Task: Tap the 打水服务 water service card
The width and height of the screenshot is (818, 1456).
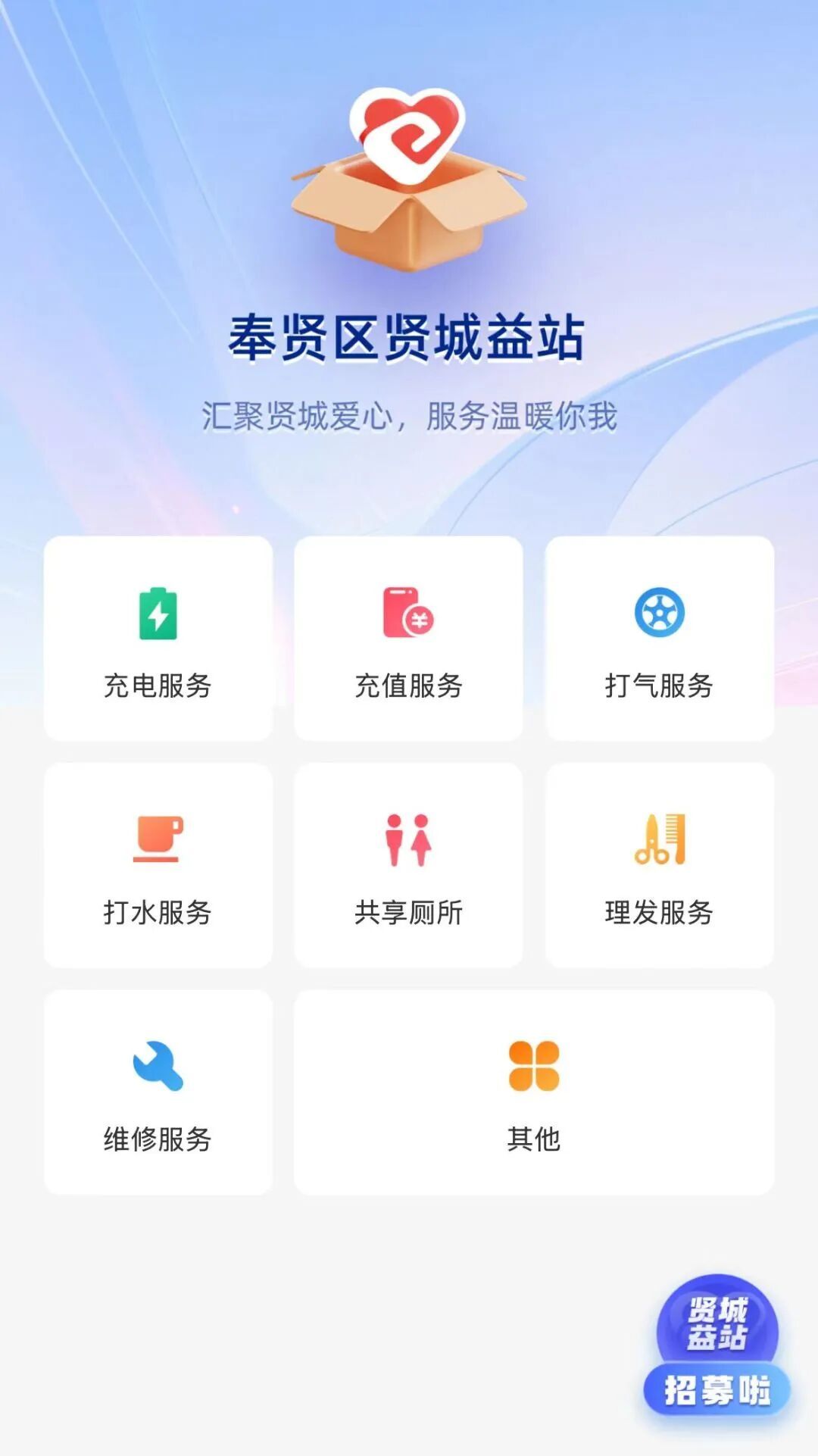Action: [x=158, y=865]
